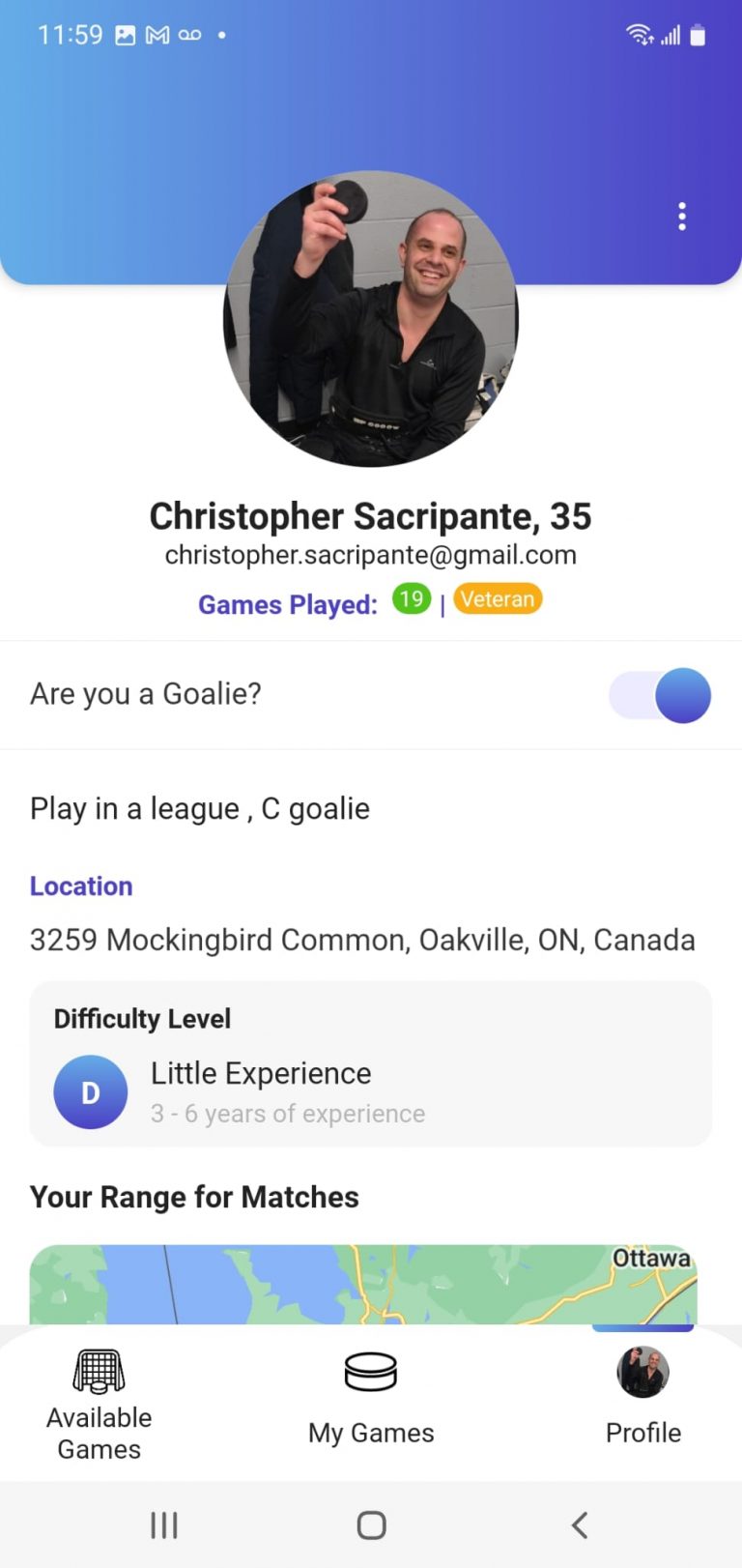This screenshot has width=742, height=1568.
Task: Toggle the "Are you a Goalie?" switch
Action: (x=661, y=695)
